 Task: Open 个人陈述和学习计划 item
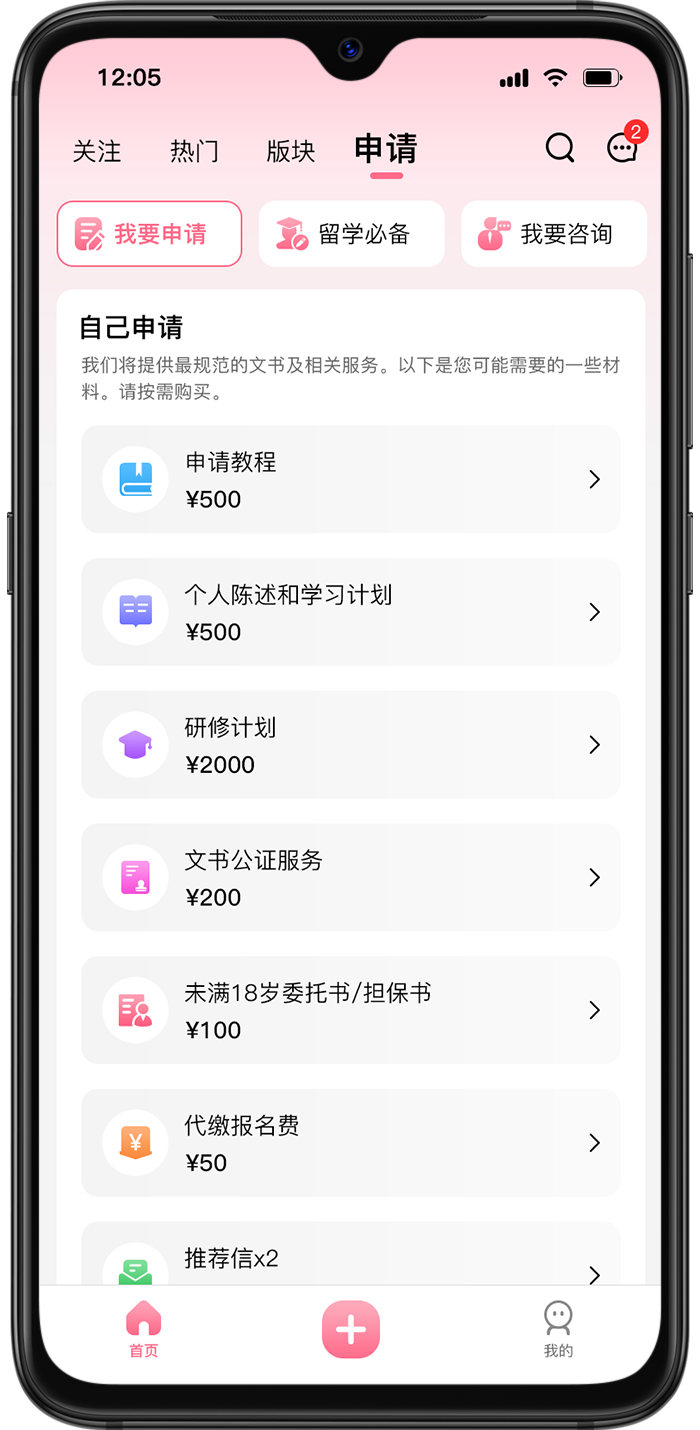pos(350,612)
